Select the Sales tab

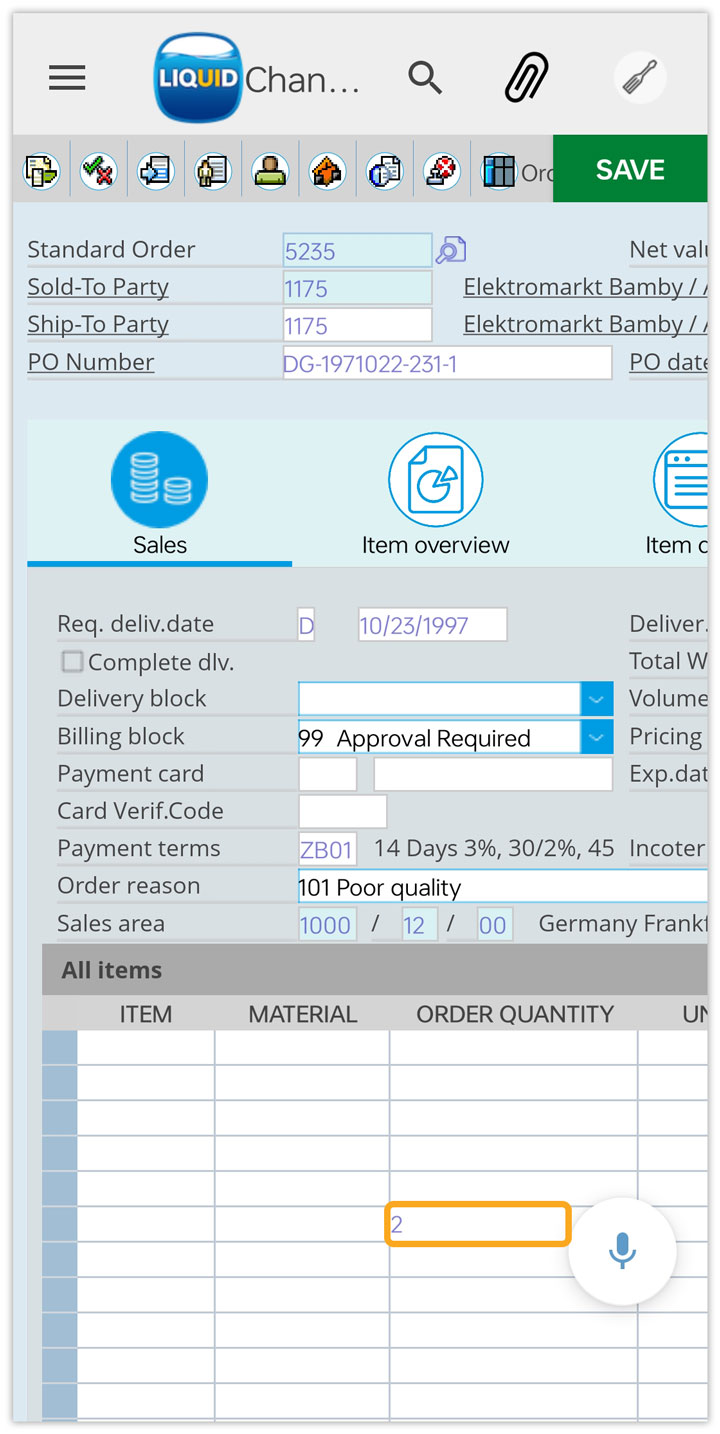click(160, 495)
